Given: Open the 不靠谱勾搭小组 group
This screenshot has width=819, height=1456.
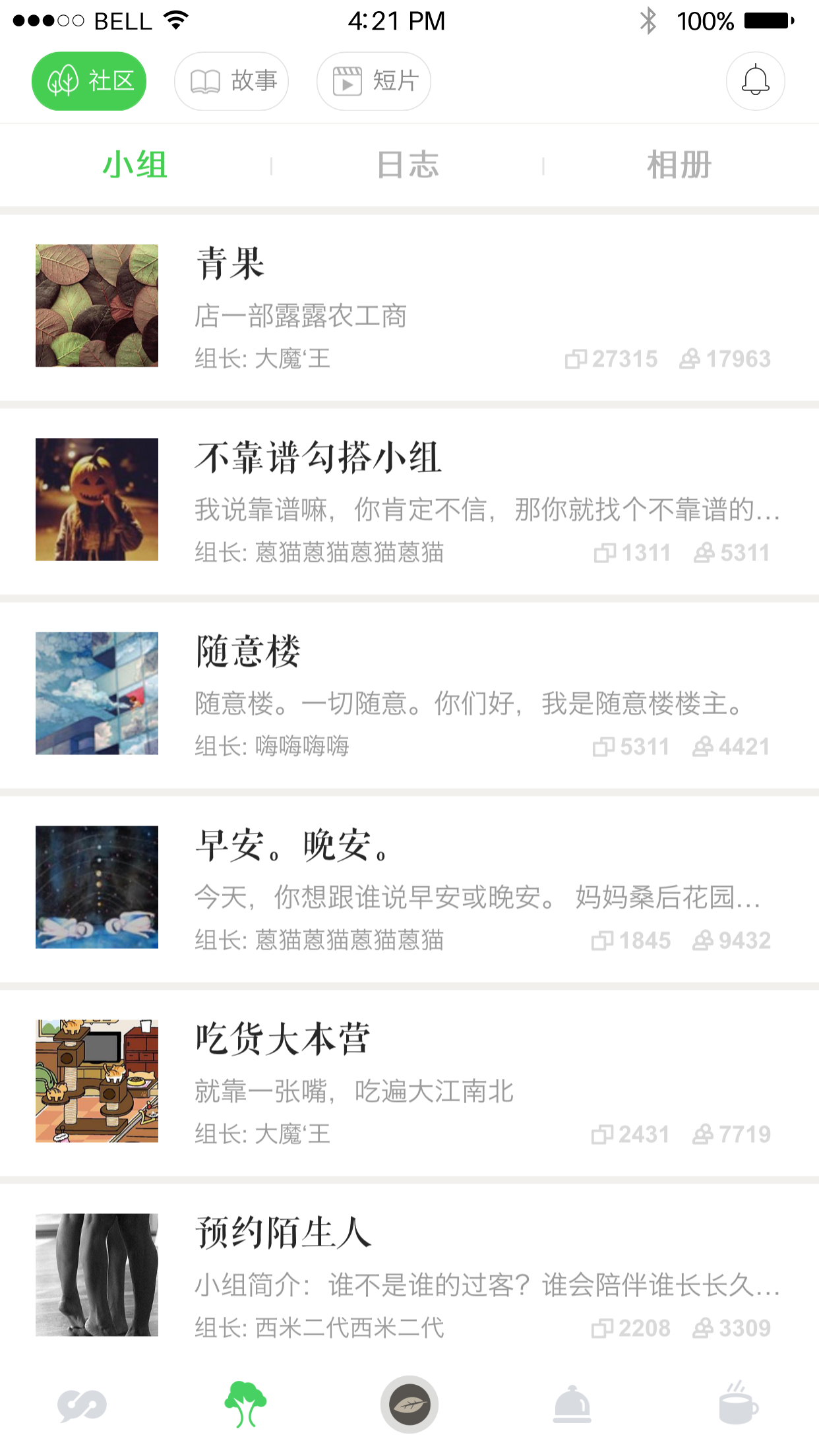Looking at the screenshot, I should (409, 499).
